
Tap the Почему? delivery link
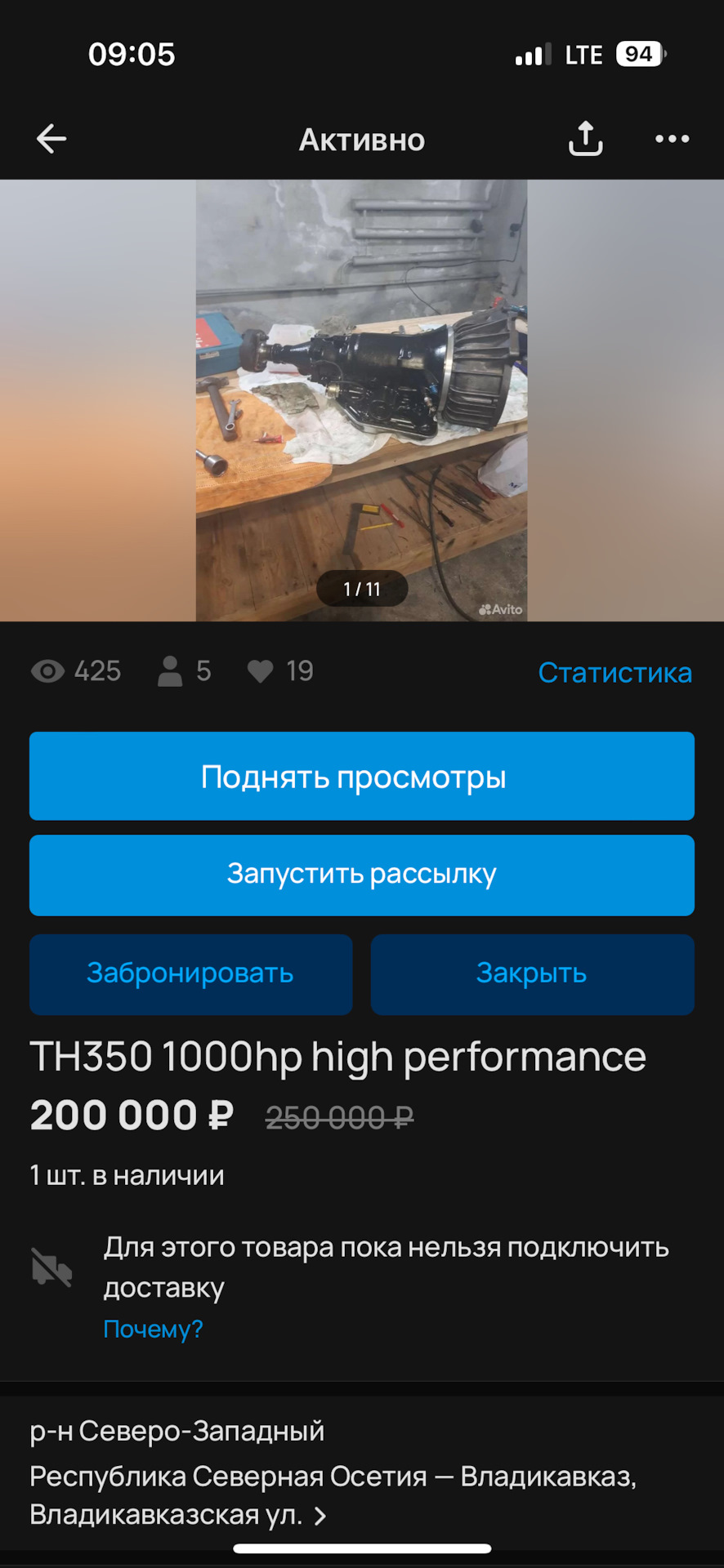tap(153, 1329)
